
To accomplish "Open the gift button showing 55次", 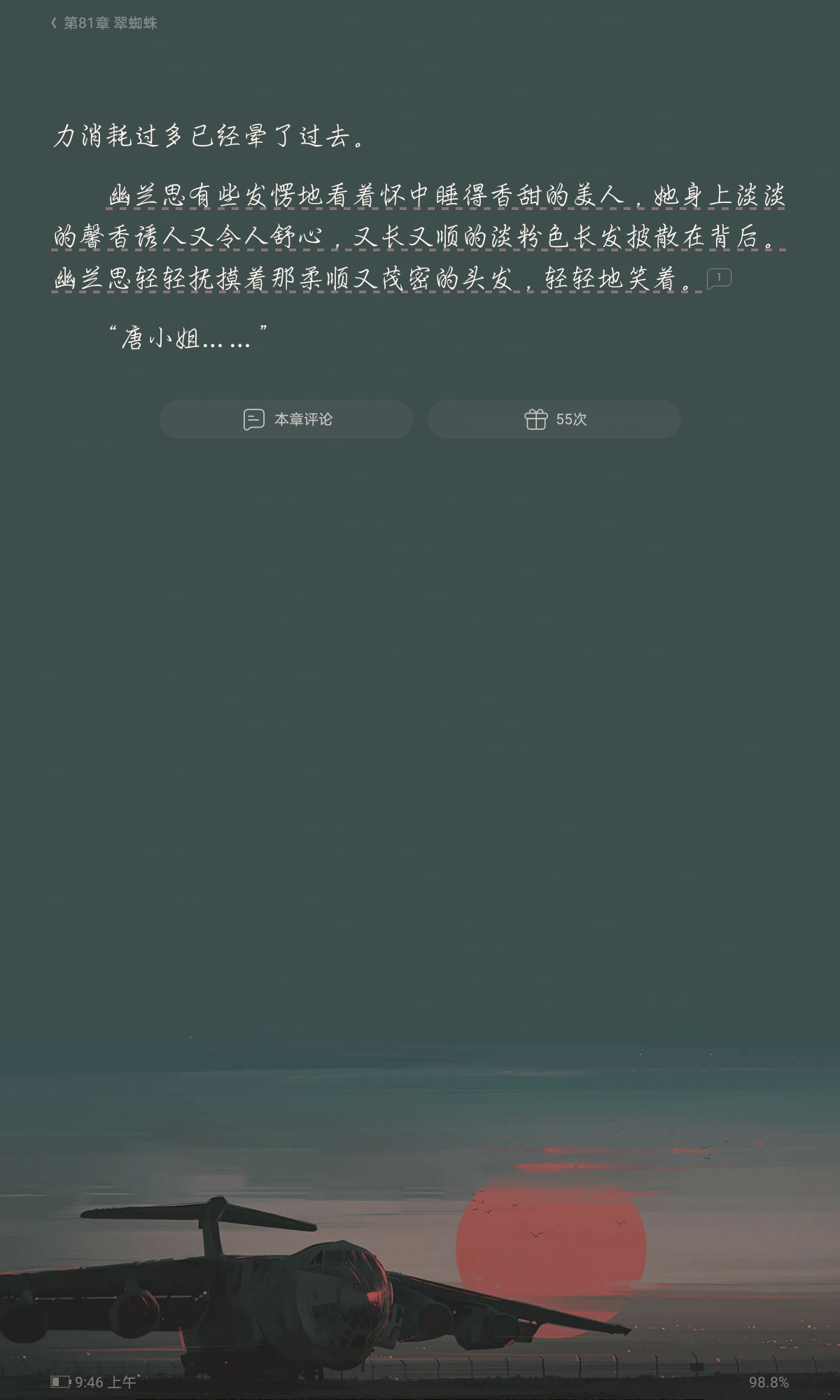I will pyautogui.click(x=554, y=419).
